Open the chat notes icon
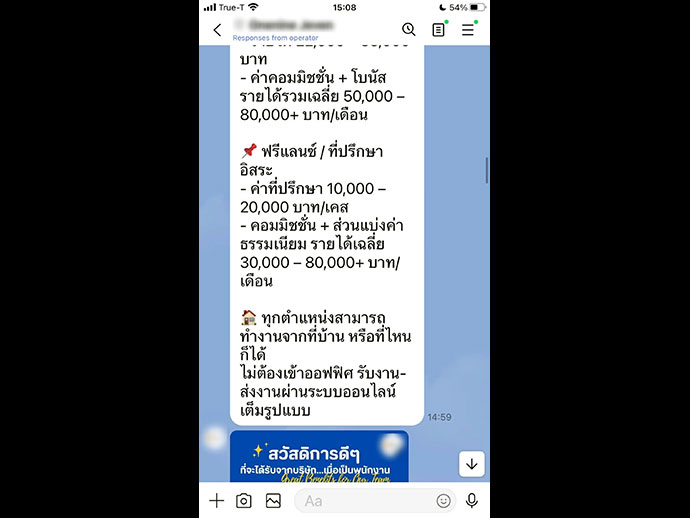This screenshot has width=690, height=518. [438, 30]
